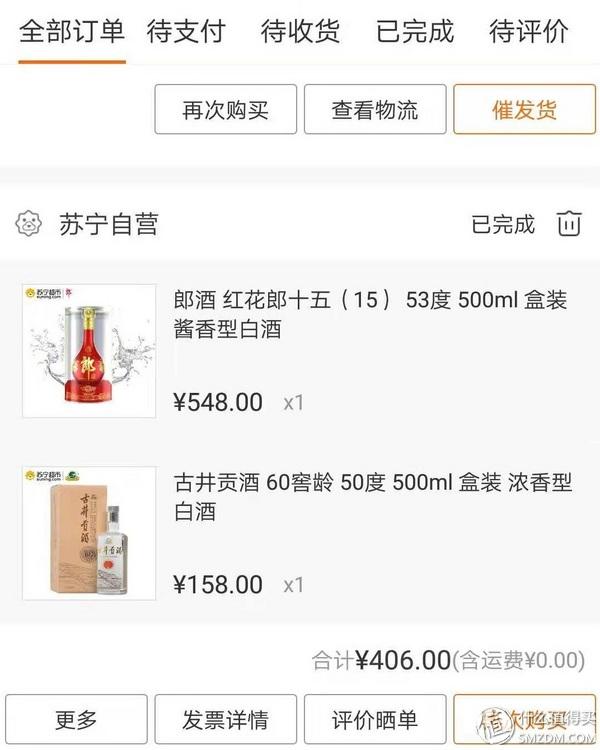This screenshot has width=600, height=750.
Task: Tap 查看物流 to track shipping
Action: point(375,109)
